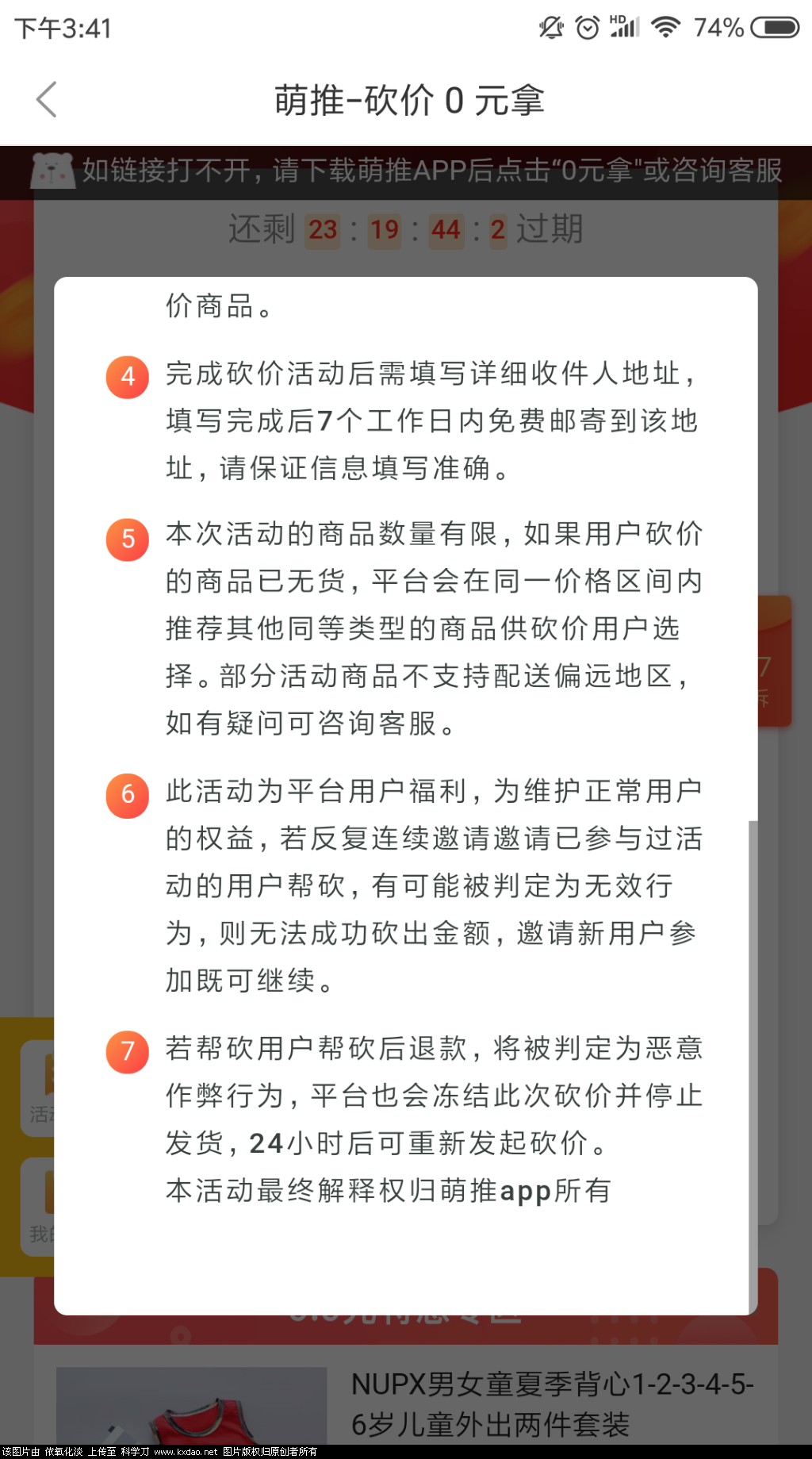Screen dimensions: 812x1459
Task: Tap the 本活动最终解释权归萌推app所有 footer line
Action: pos(387,1190)
